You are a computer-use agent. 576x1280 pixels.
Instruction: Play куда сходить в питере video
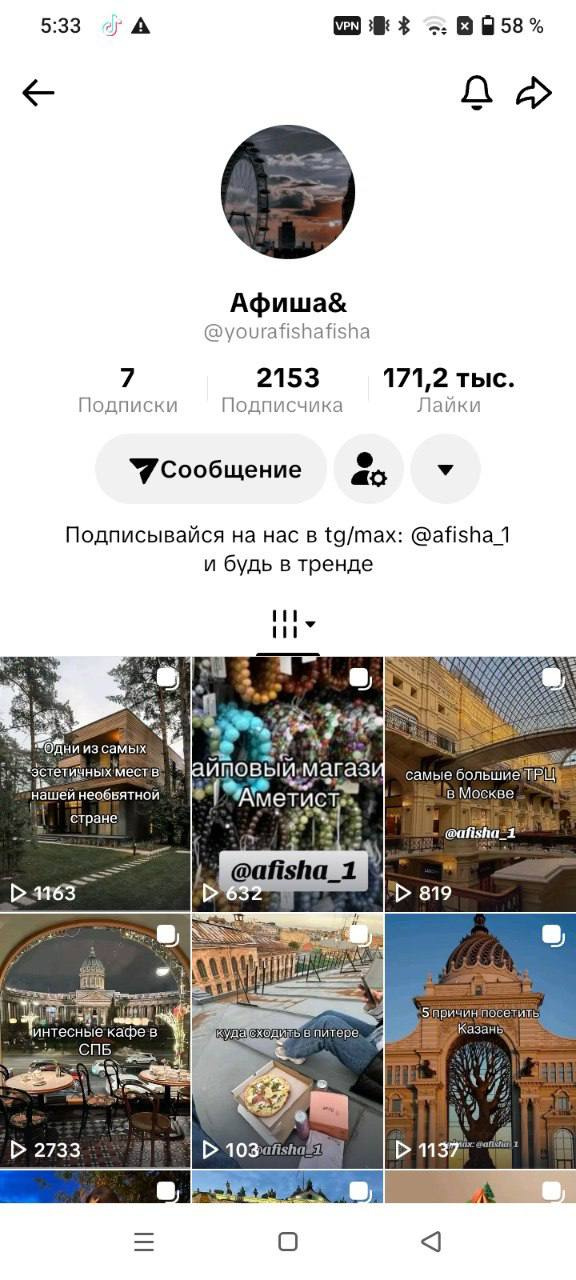(x=288, y=1040)
